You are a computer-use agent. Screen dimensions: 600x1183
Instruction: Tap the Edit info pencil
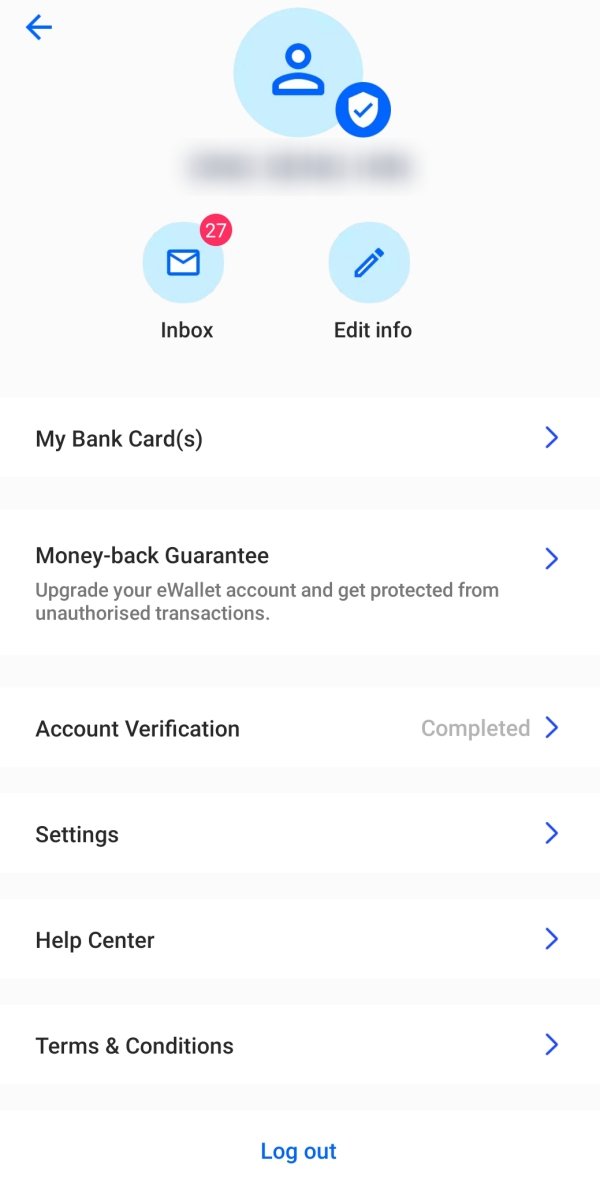coord(369,263)
